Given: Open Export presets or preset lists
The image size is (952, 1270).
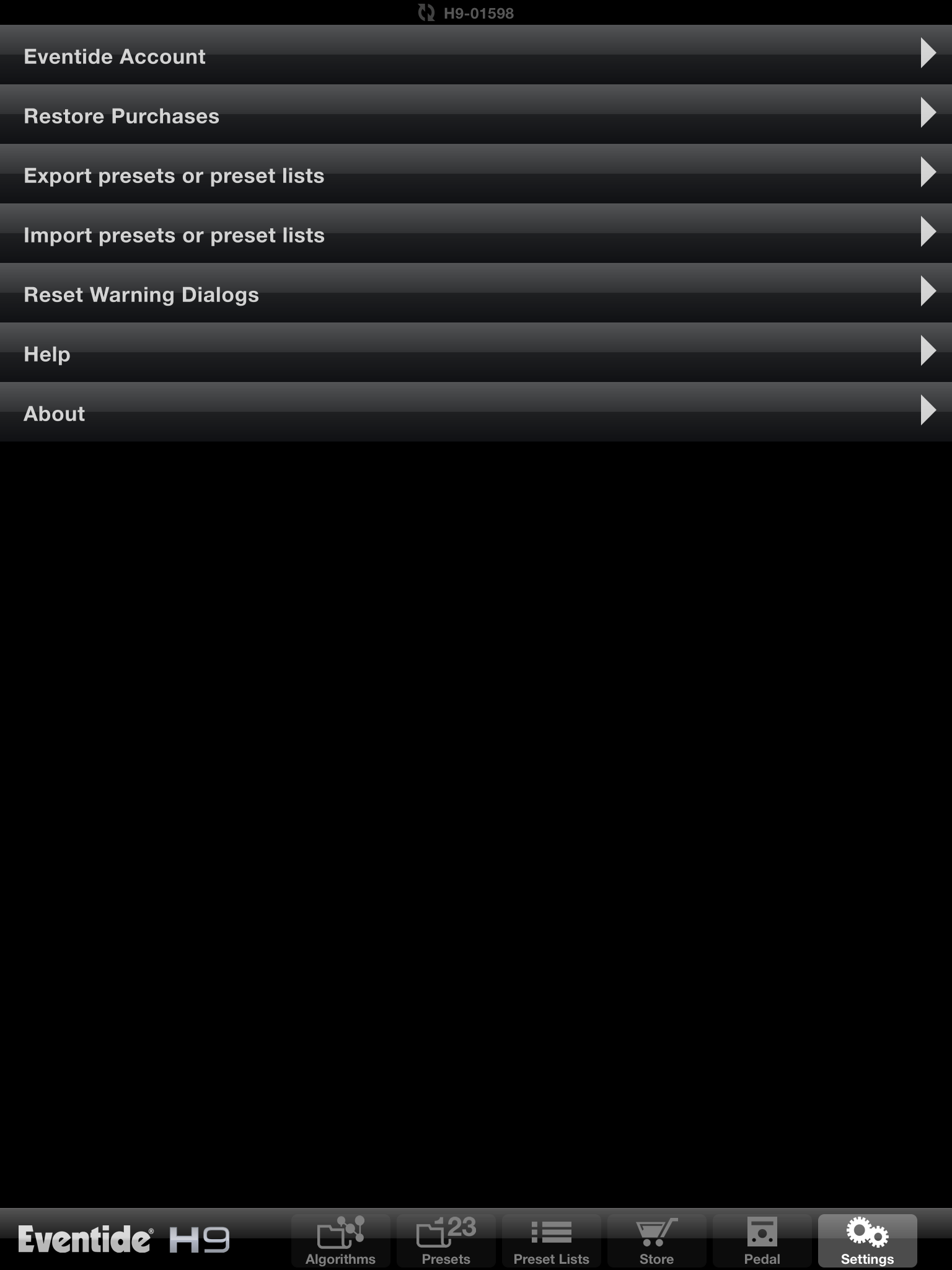Looking at the screenshot, I should 476,175.
